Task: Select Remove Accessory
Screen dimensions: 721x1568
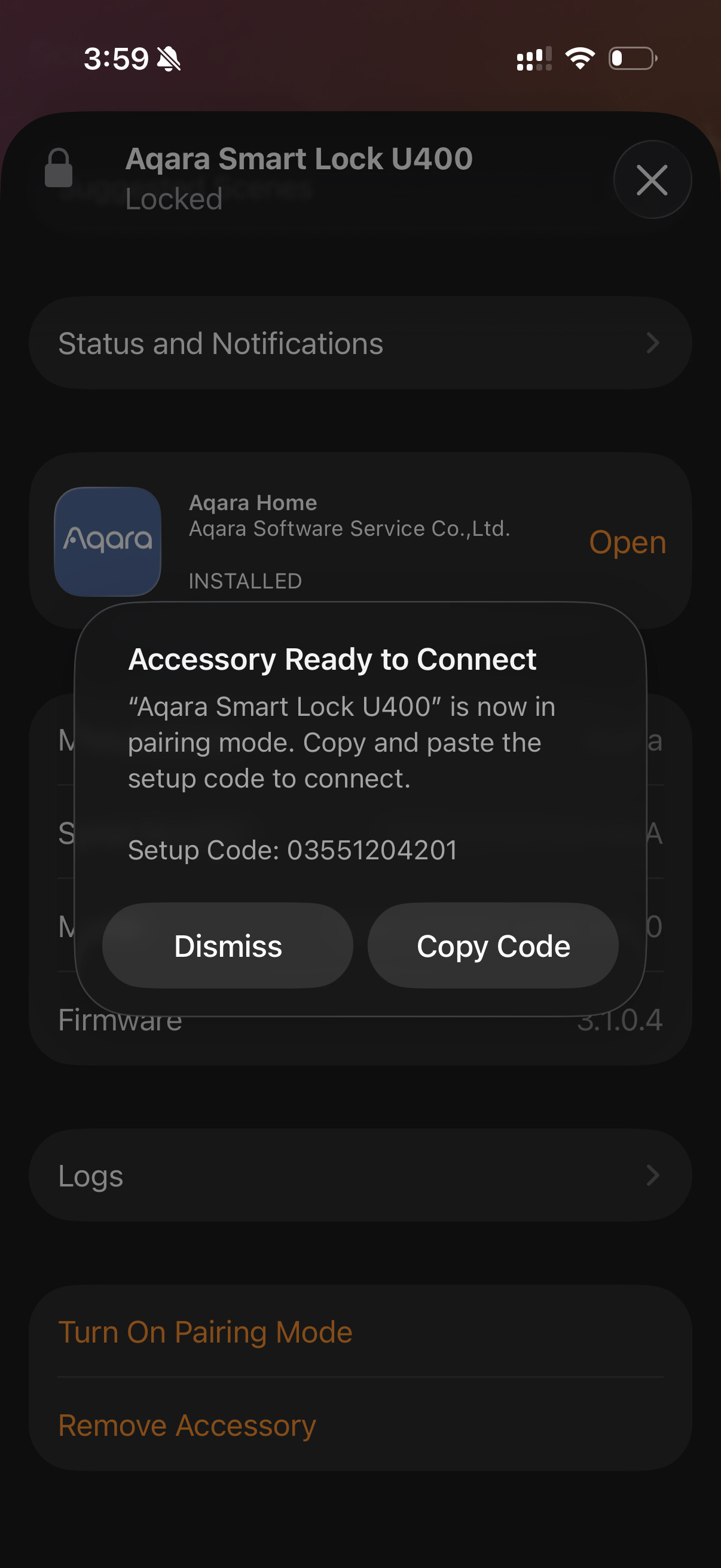Action: pyautogui.click(x=187, y=1425)
